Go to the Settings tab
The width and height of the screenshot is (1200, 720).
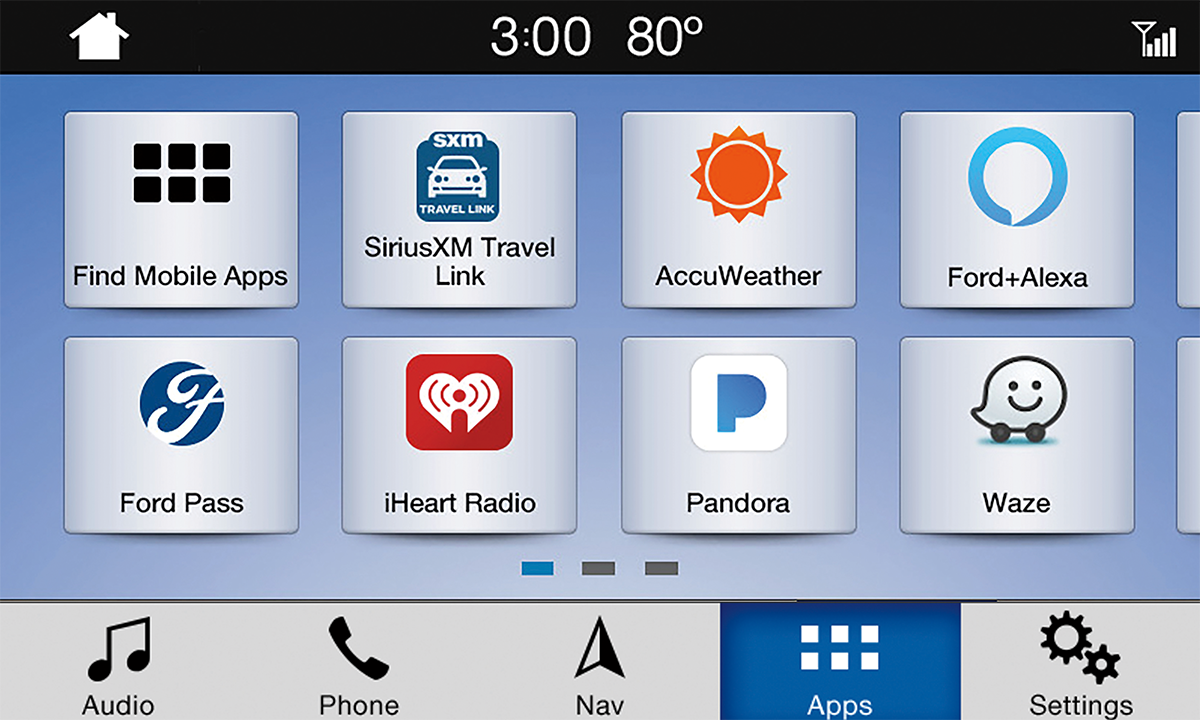(1080, 662)
